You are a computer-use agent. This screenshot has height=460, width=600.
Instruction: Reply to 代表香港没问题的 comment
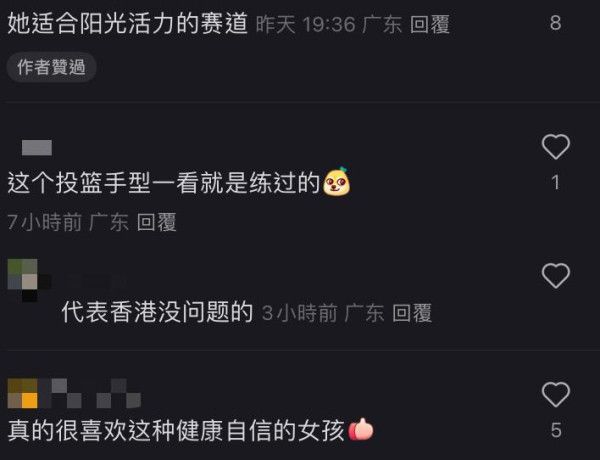point(412,313)
